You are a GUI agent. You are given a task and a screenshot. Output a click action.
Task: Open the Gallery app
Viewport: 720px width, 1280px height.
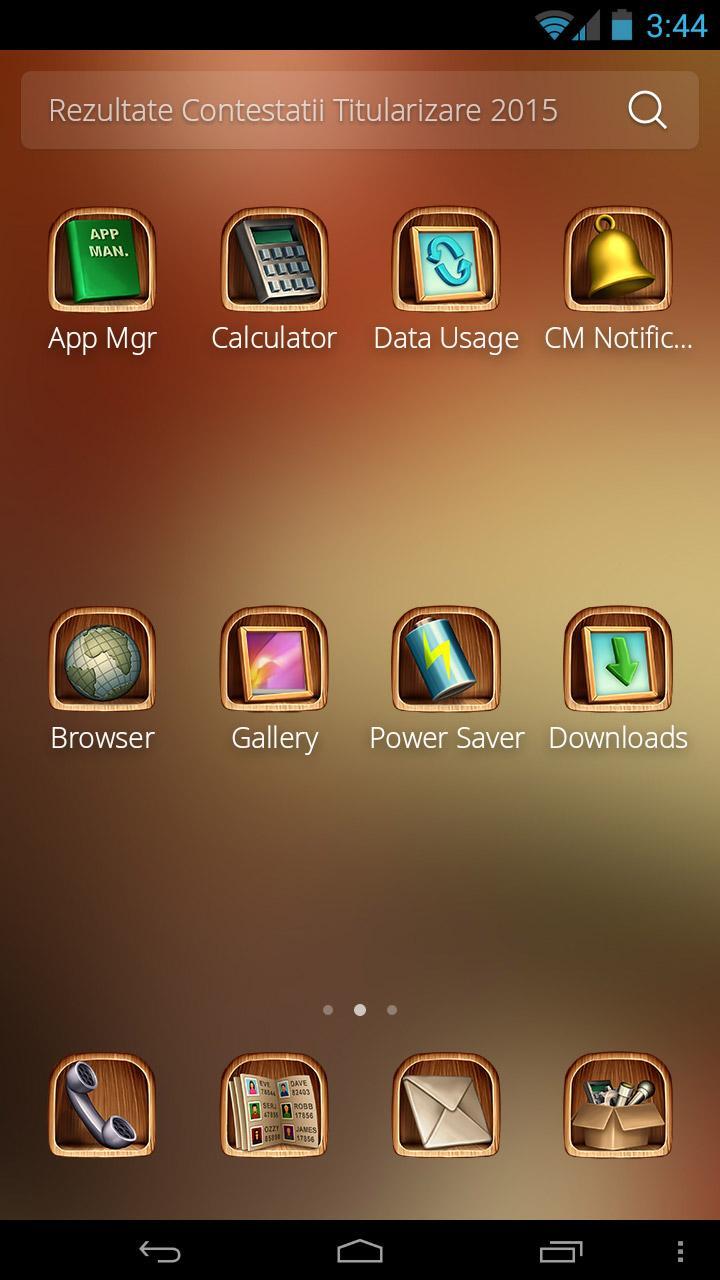point(273,660)
